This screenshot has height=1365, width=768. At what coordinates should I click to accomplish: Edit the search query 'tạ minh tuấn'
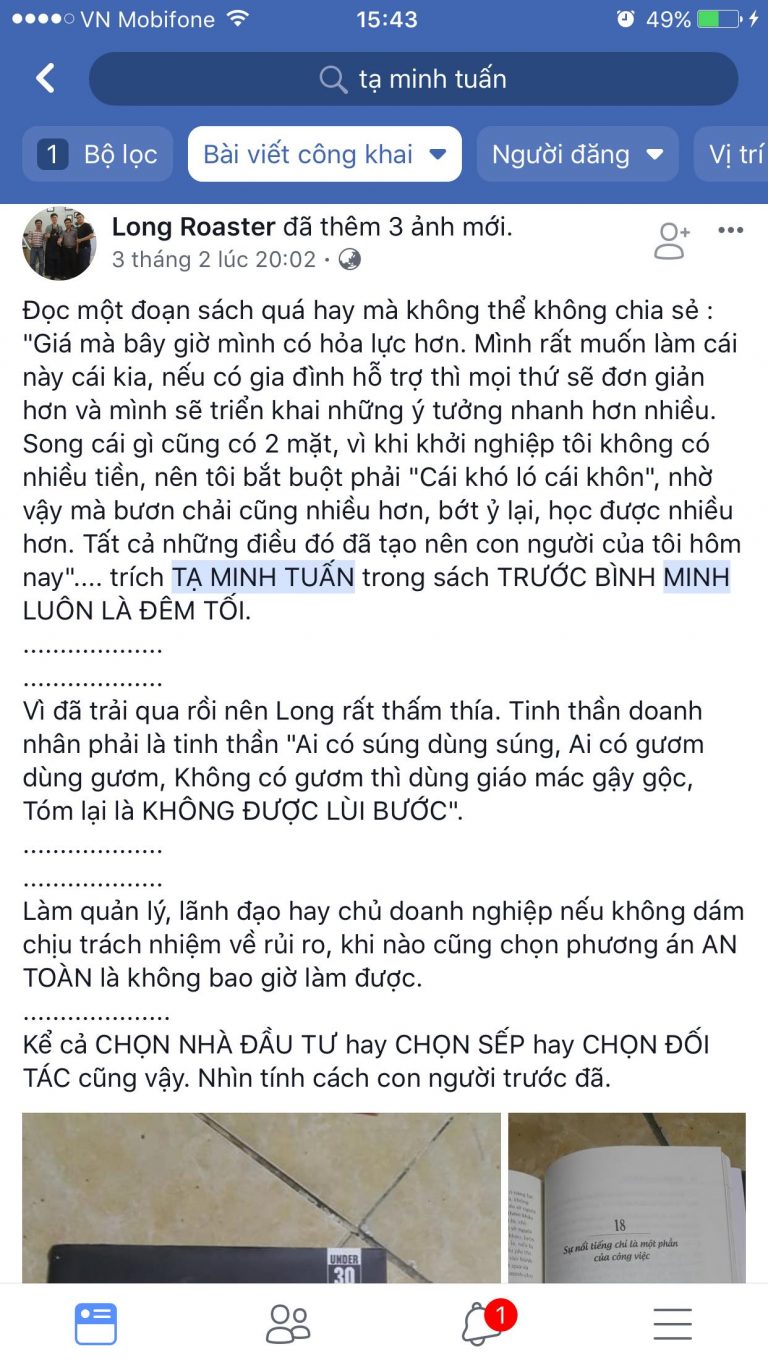click(x=413, y=79)
